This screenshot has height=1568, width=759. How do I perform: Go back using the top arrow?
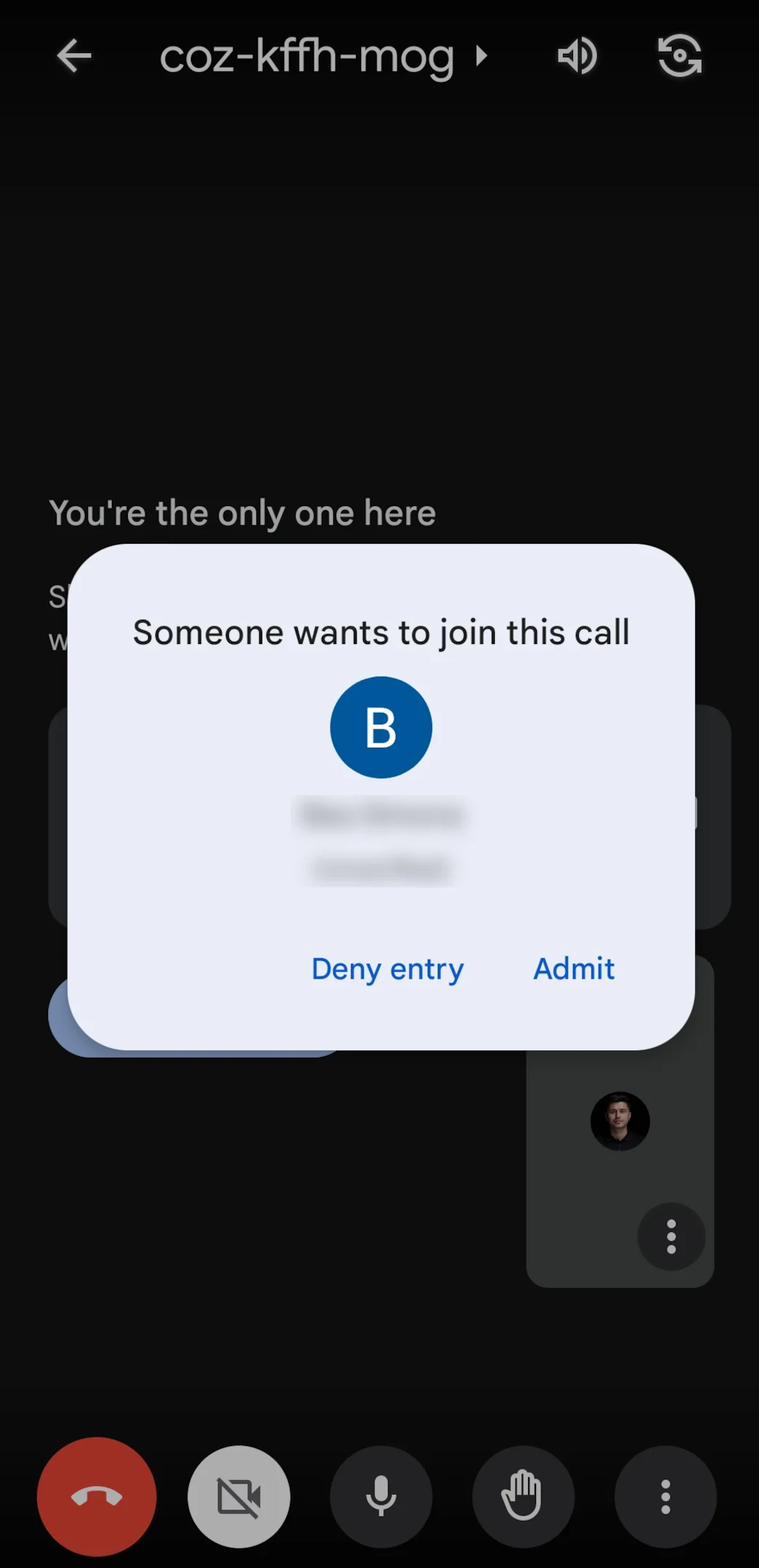click(74, 56)
